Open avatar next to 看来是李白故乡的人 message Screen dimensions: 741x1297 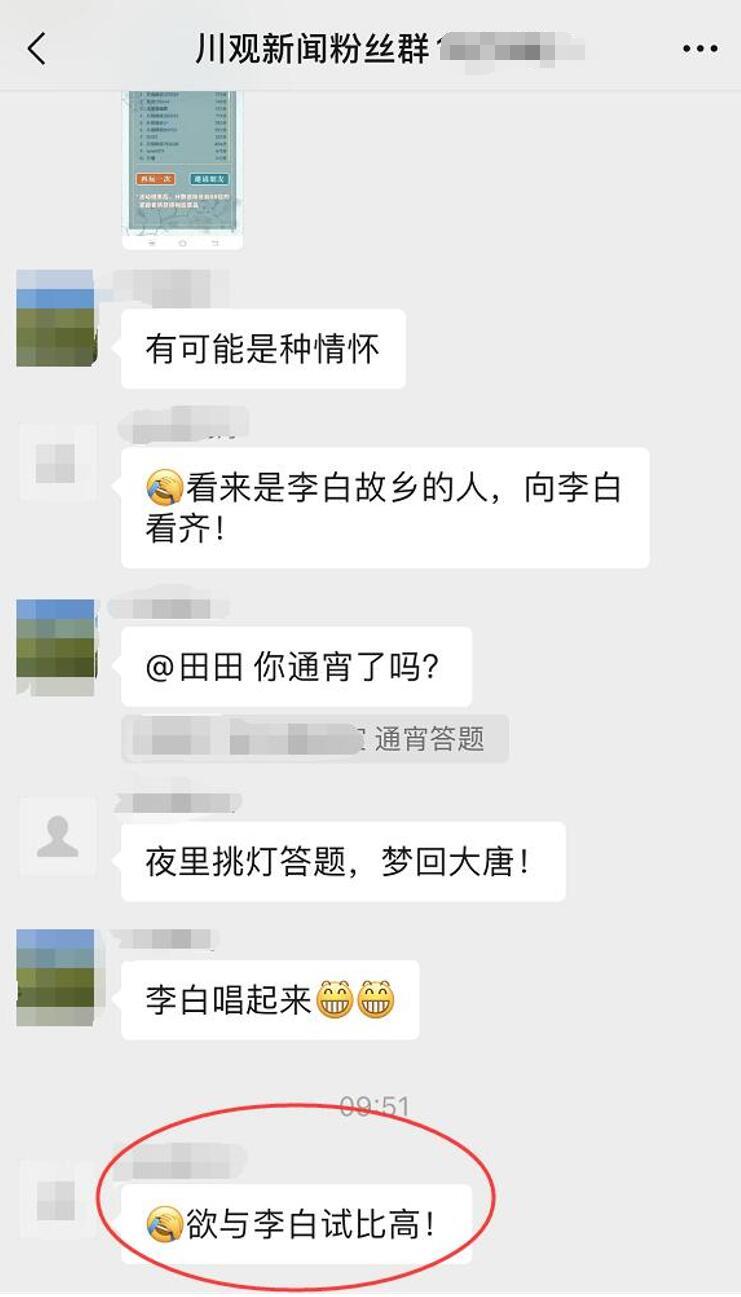57,462
